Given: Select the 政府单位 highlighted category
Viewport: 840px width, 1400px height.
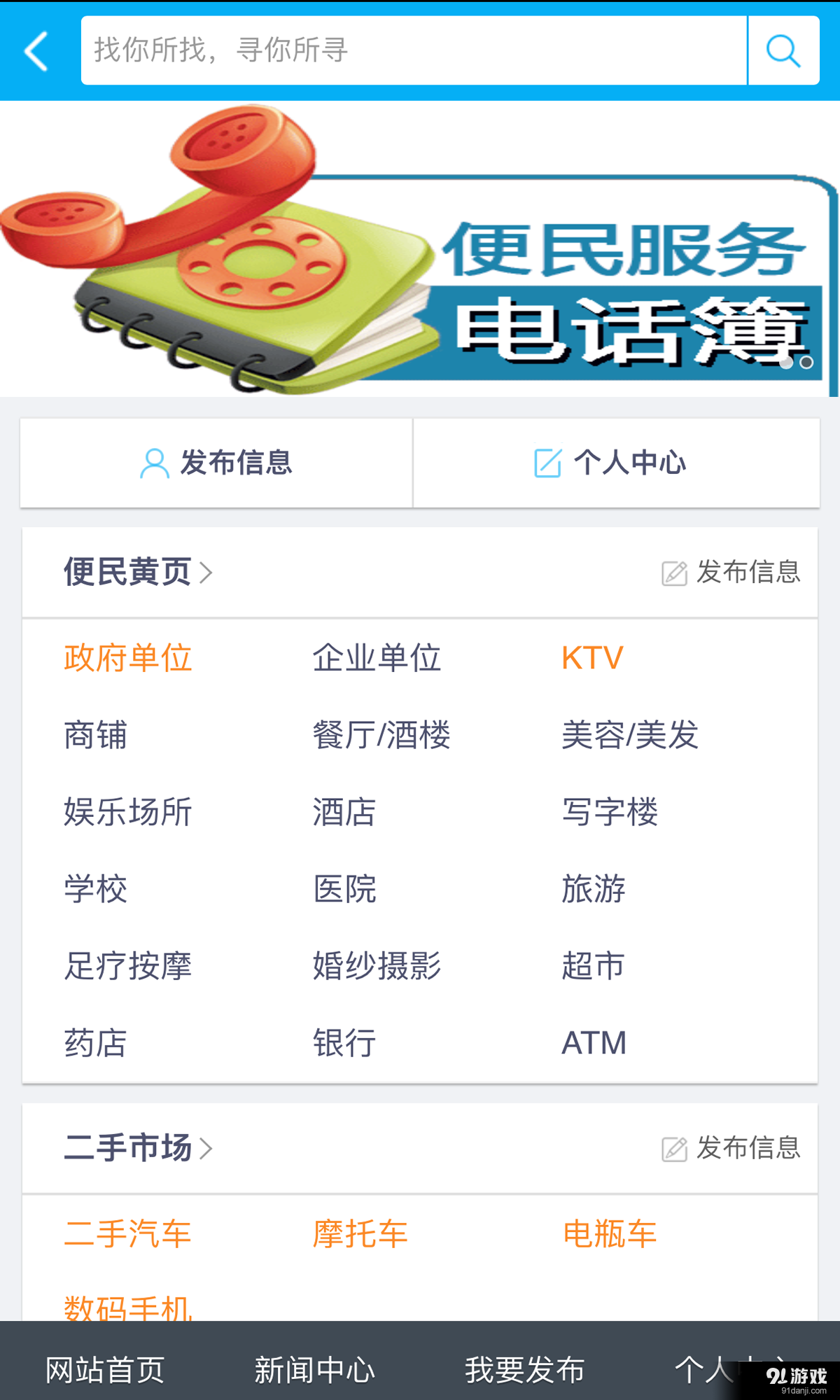Looking at the screenshot, I should coord(128,657).
